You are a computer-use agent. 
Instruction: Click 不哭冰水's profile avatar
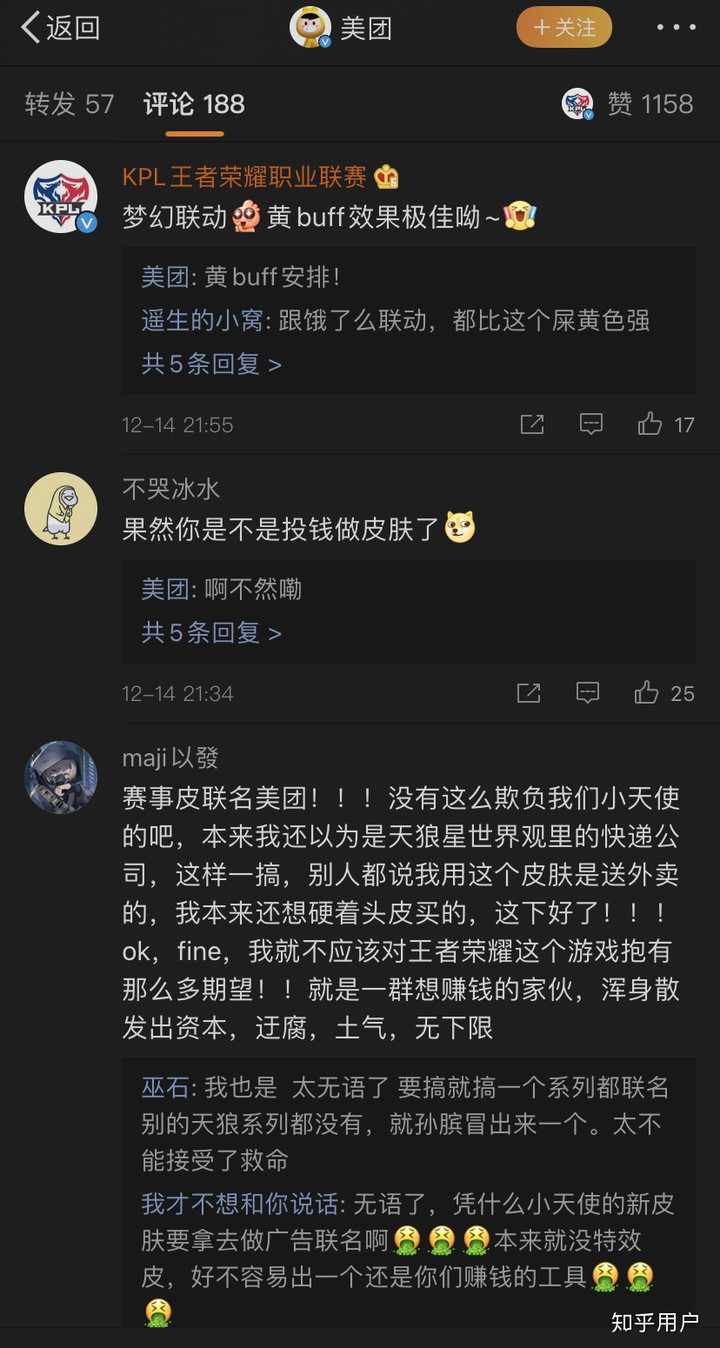click(x=60, y=509)
